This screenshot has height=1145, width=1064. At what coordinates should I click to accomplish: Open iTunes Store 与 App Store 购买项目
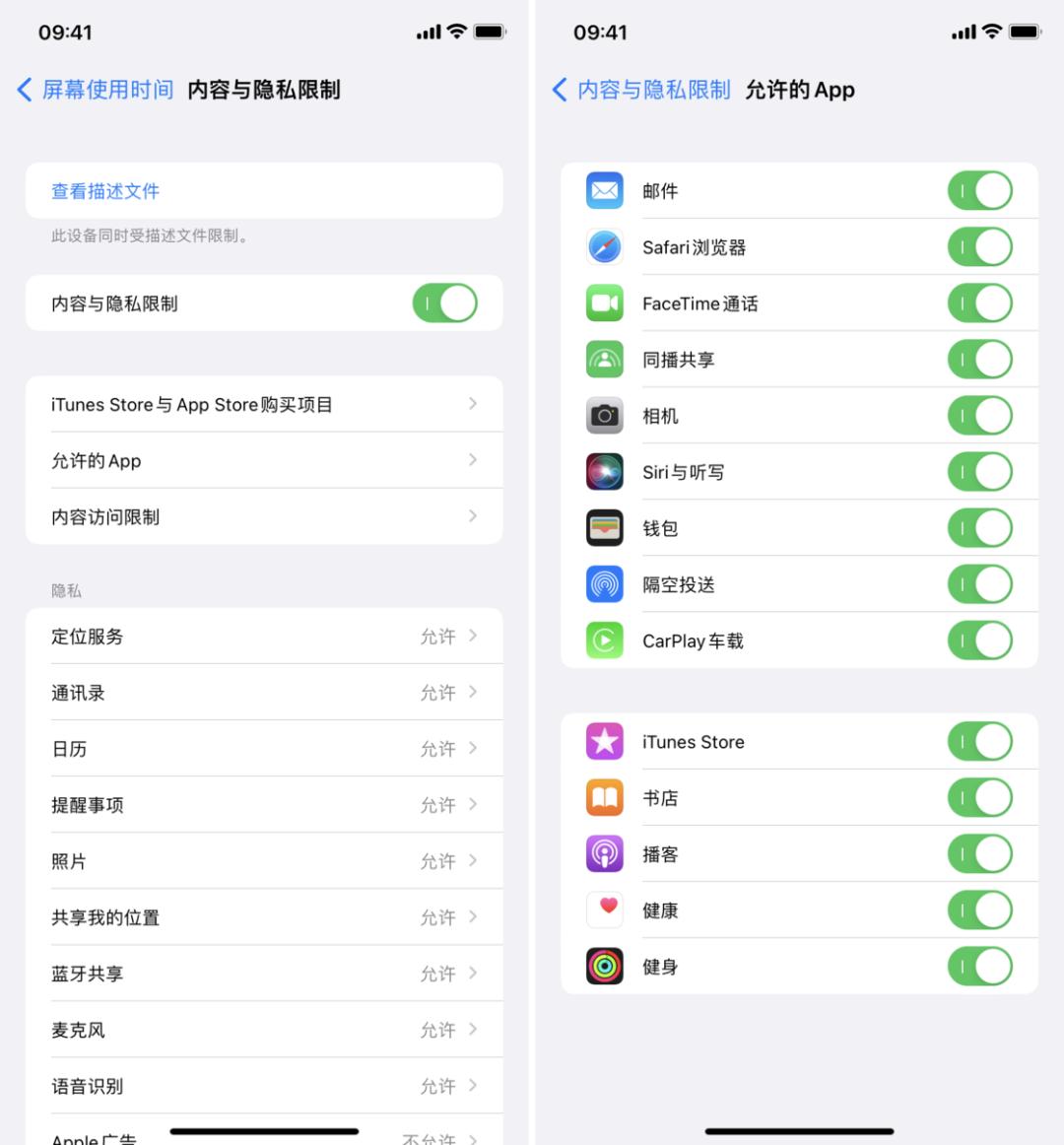point(263,404)
